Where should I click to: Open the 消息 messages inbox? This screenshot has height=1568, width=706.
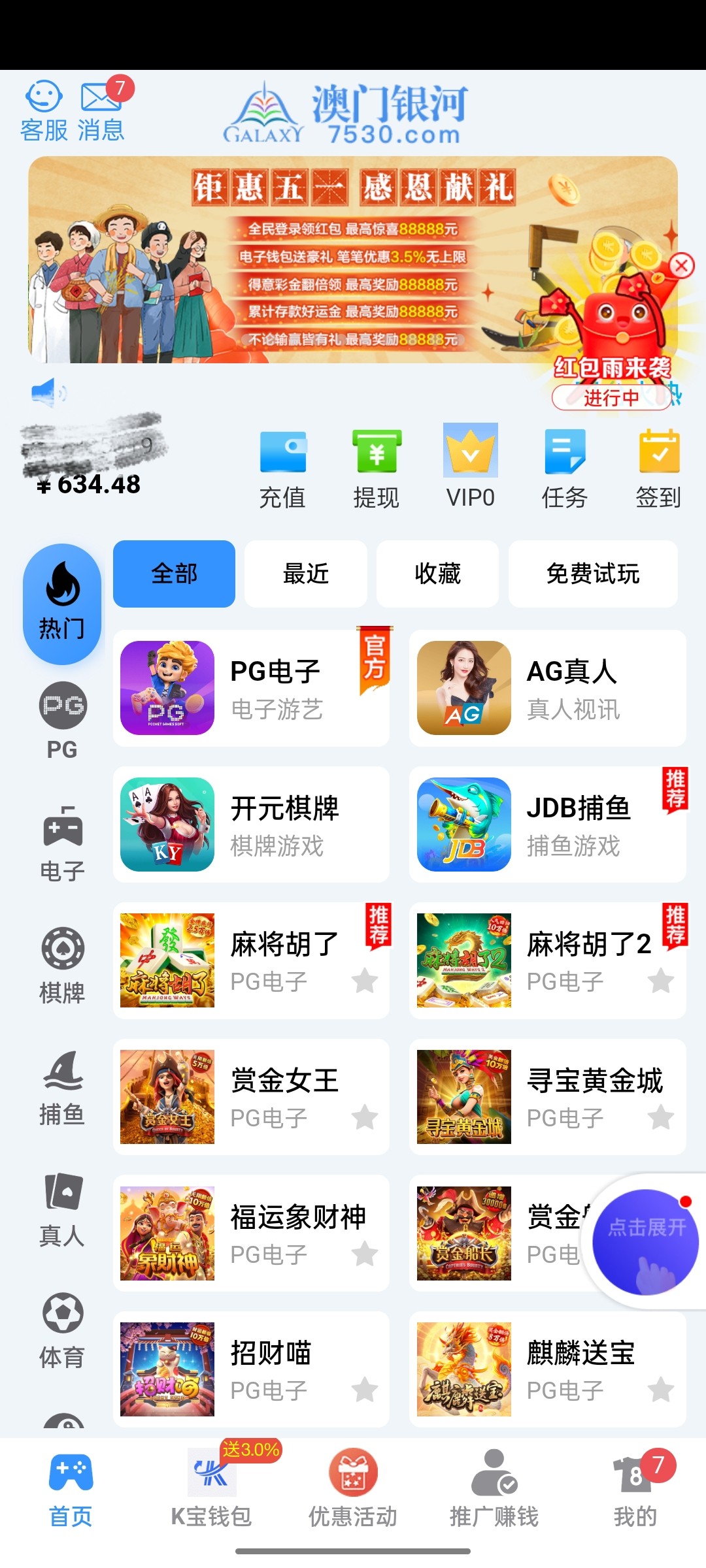click(101, 111)
